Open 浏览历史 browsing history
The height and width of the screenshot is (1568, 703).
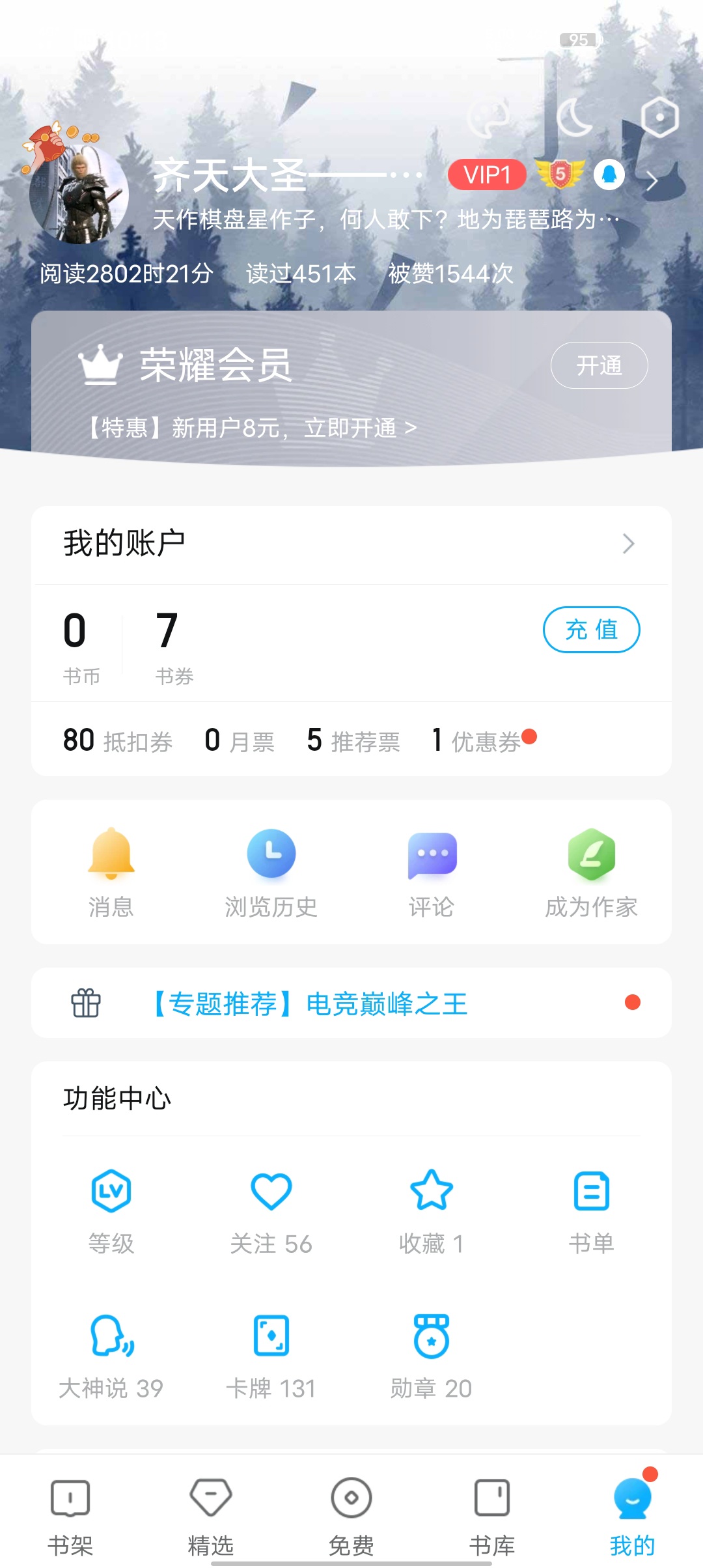coord(271,871)
